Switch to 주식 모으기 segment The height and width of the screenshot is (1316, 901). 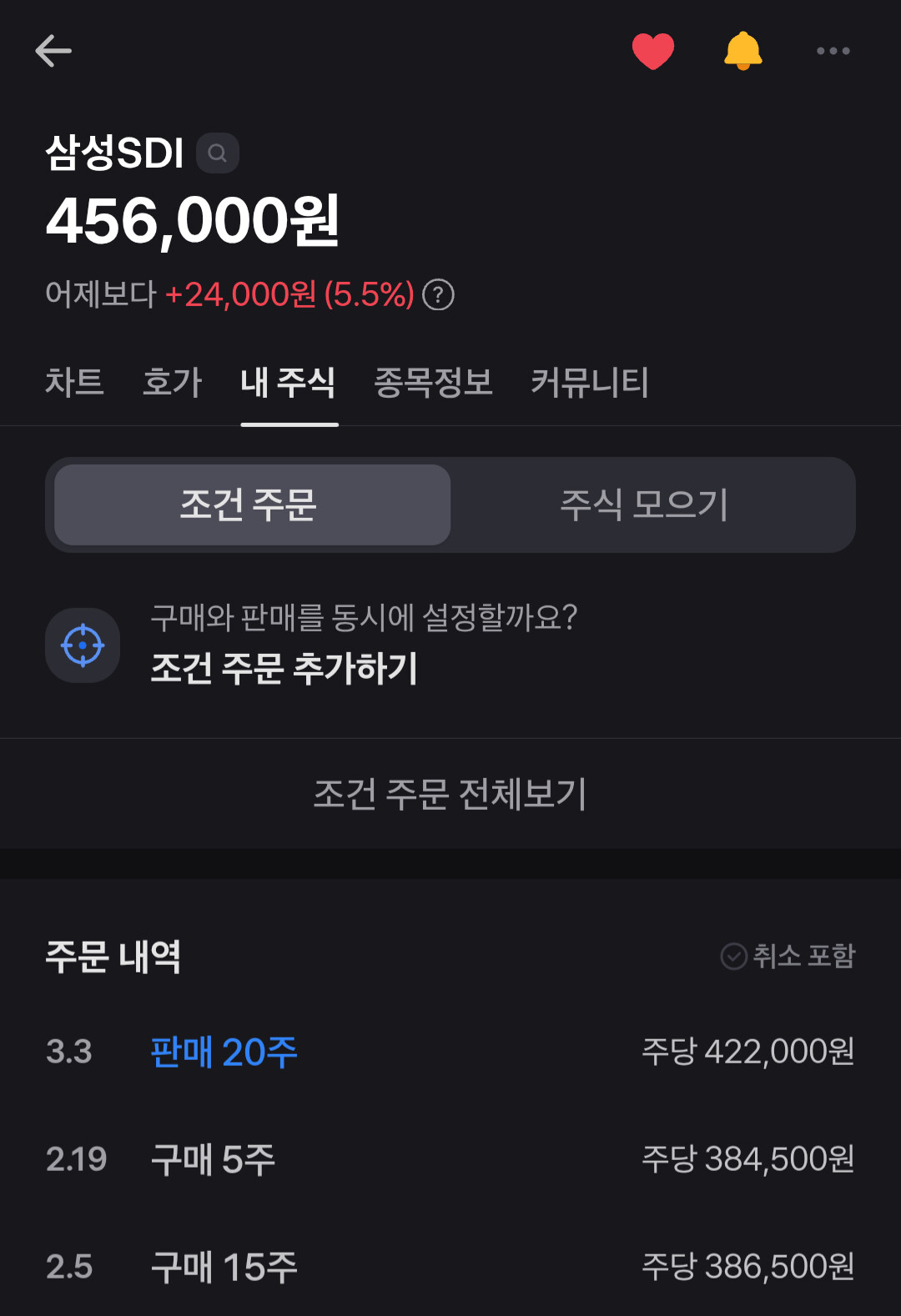(x=644, y=505)
